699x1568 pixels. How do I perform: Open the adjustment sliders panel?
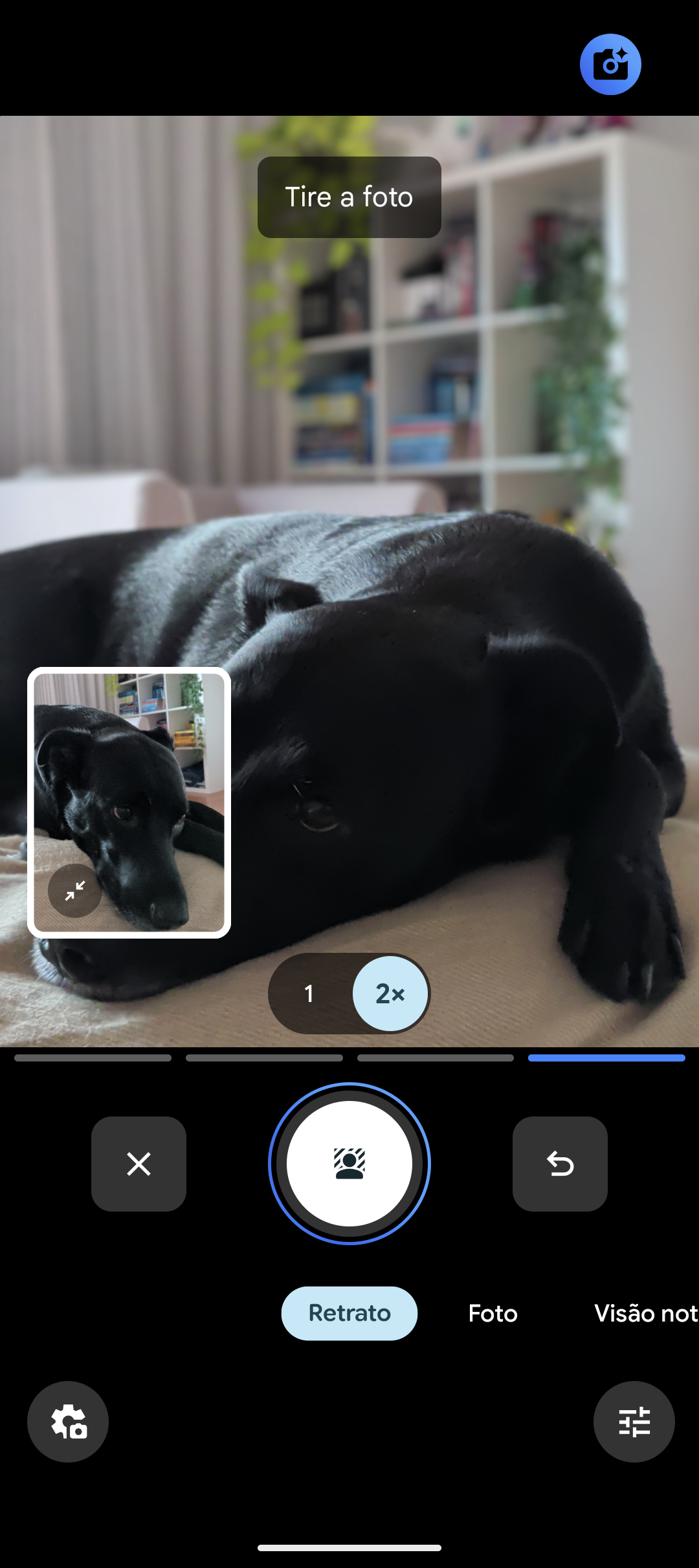[x=634, y=1422]
